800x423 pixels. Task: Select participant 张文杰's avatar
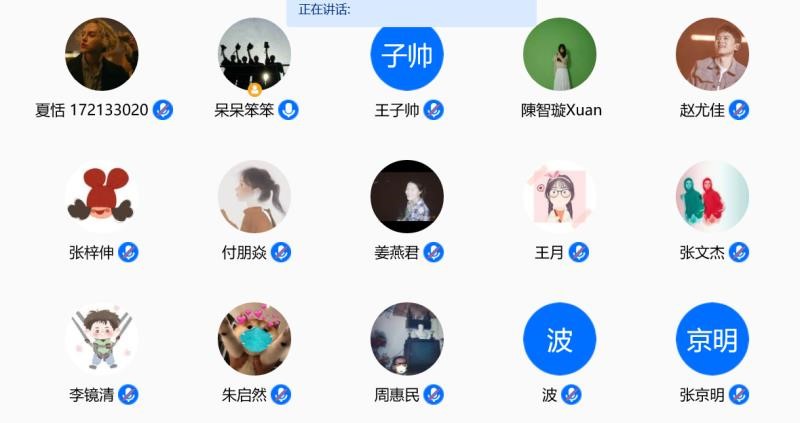point(712,197)
